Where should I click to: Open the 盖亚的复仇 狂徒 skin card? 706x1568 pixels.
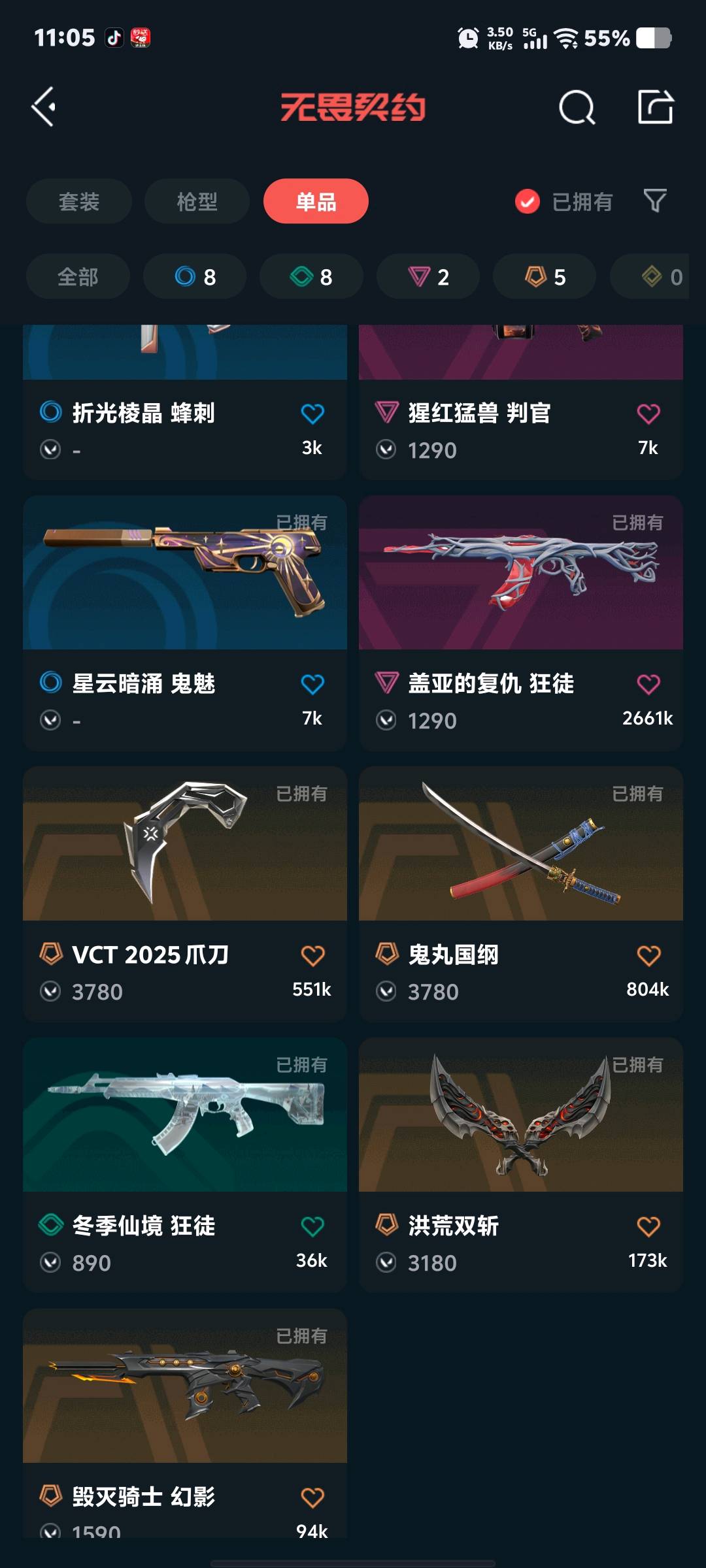coord(520,575)
